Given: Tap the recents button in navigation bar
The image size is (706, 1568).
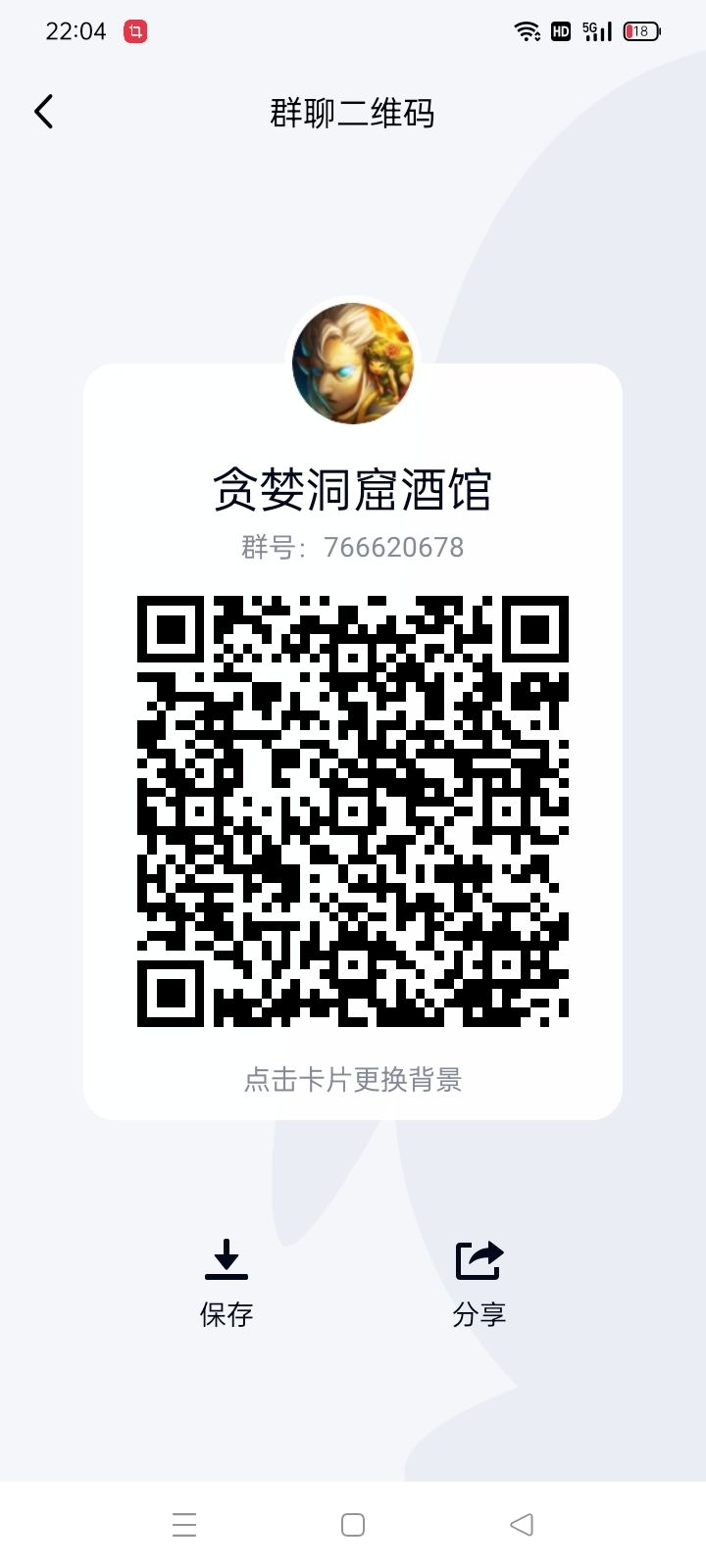Looking at the screenshot, I should (184, 1525).
